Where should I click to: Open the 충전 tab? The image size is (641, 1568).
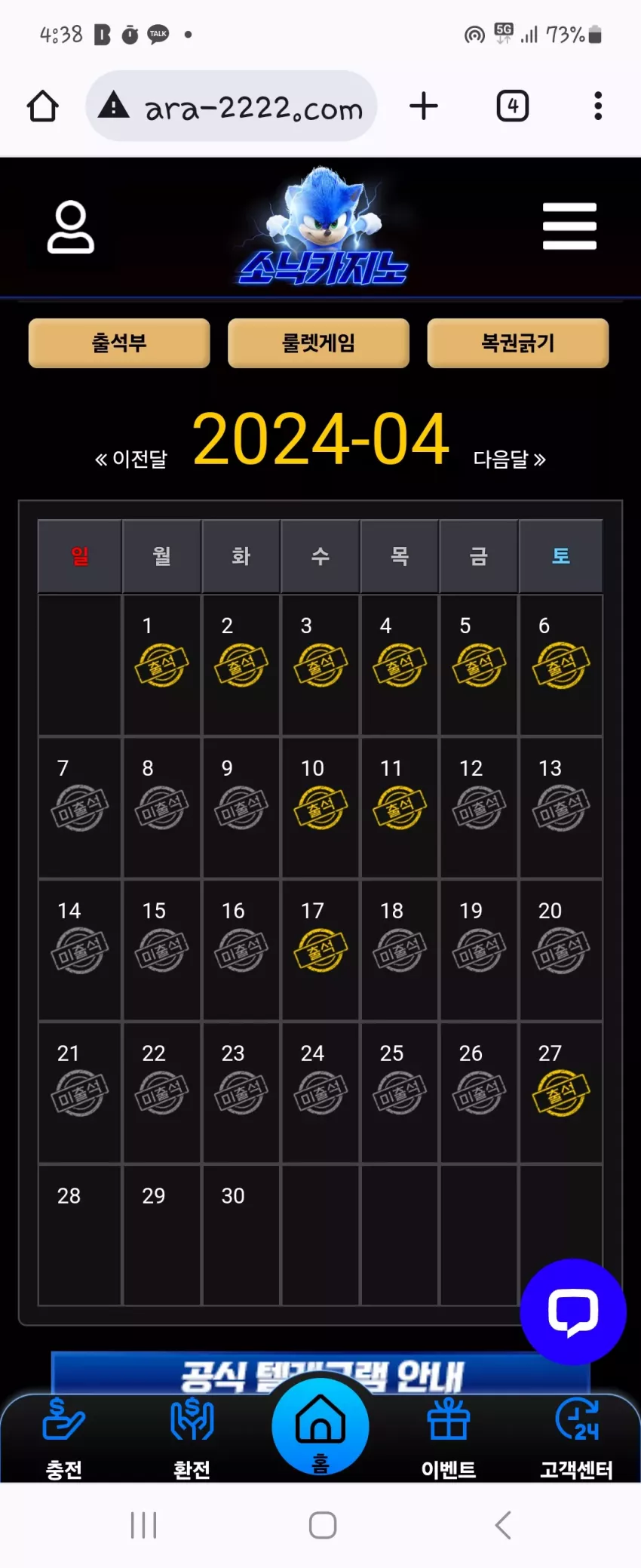64,1439
